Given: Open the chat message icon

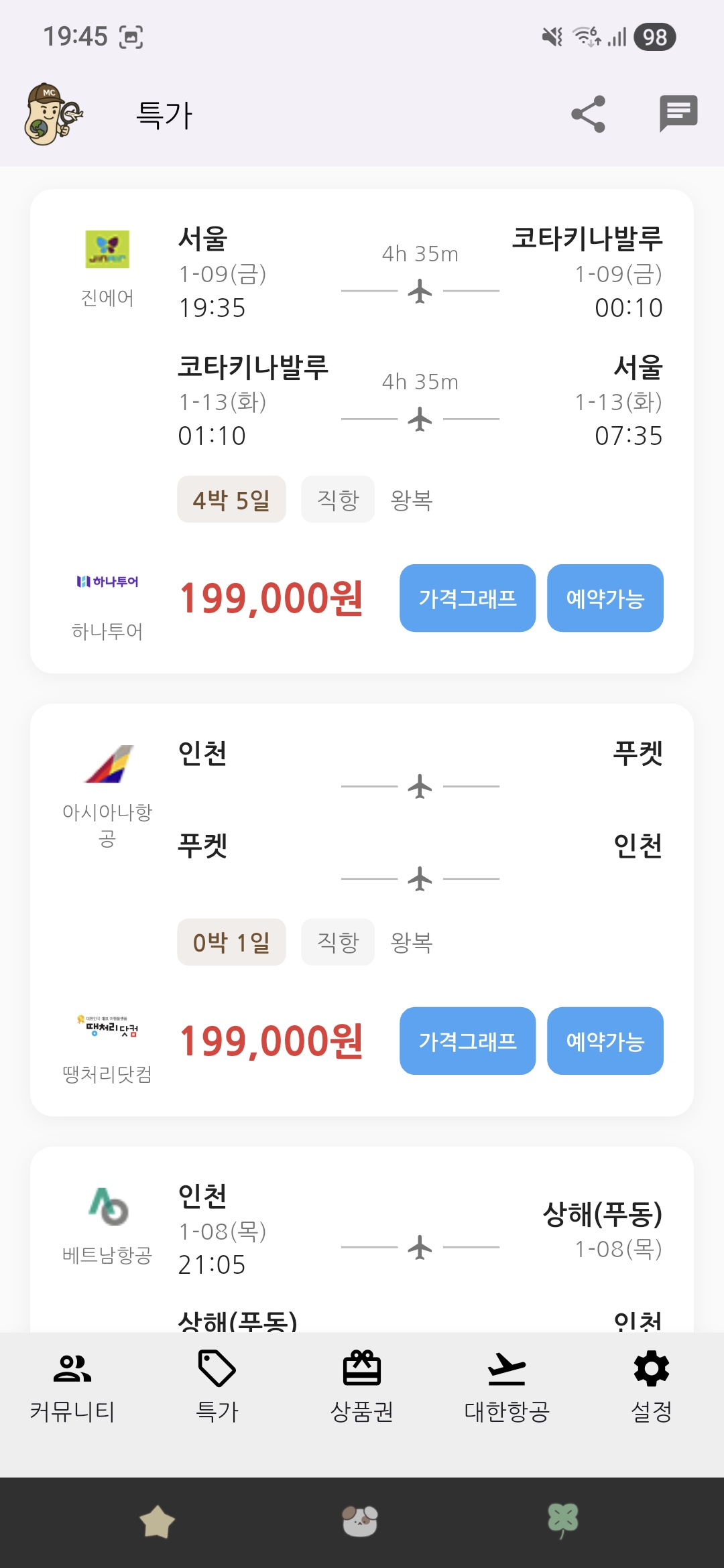Looking at the screenshot, I should (x=678, y=114).
